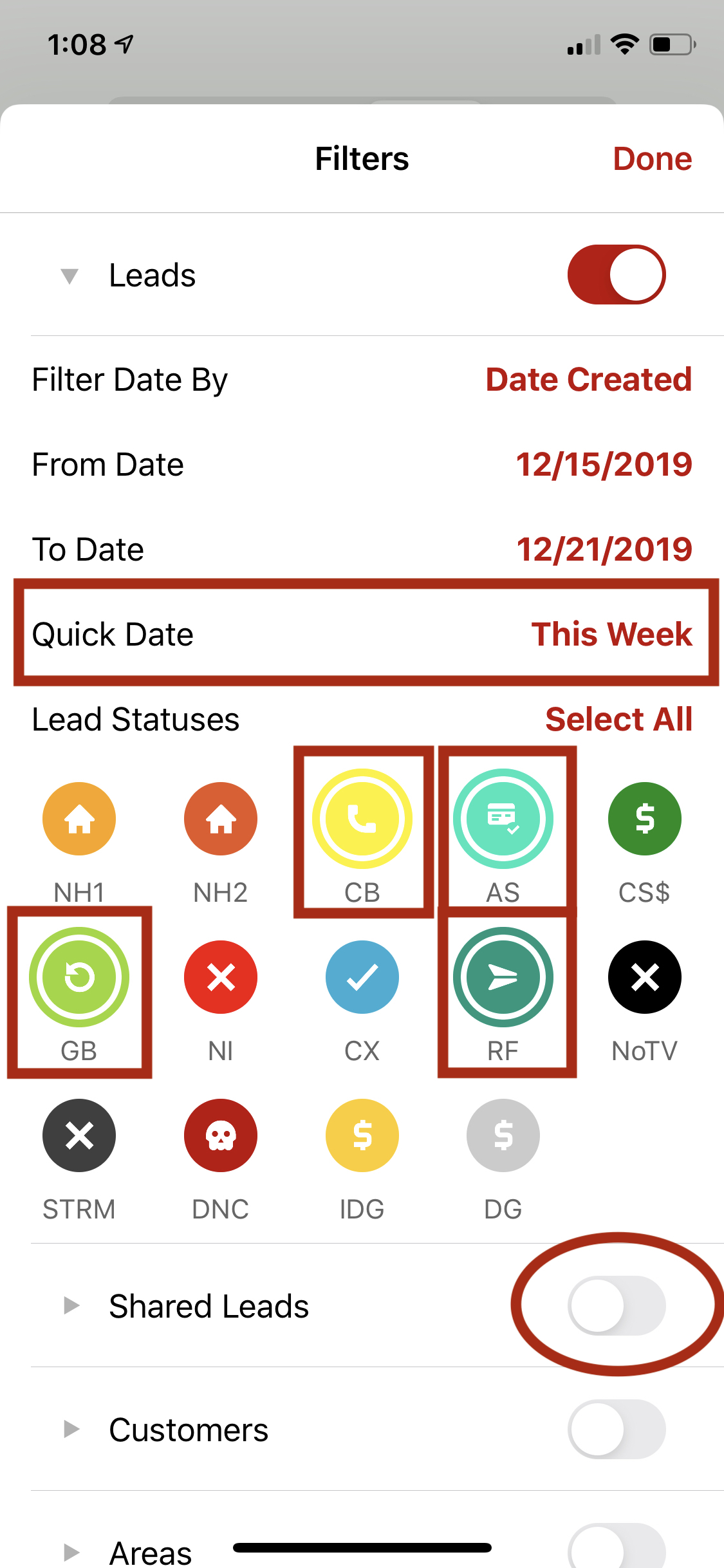Select All lead statuses
Viewport: 724px width, 1568px height.
[x=618, y=720]
